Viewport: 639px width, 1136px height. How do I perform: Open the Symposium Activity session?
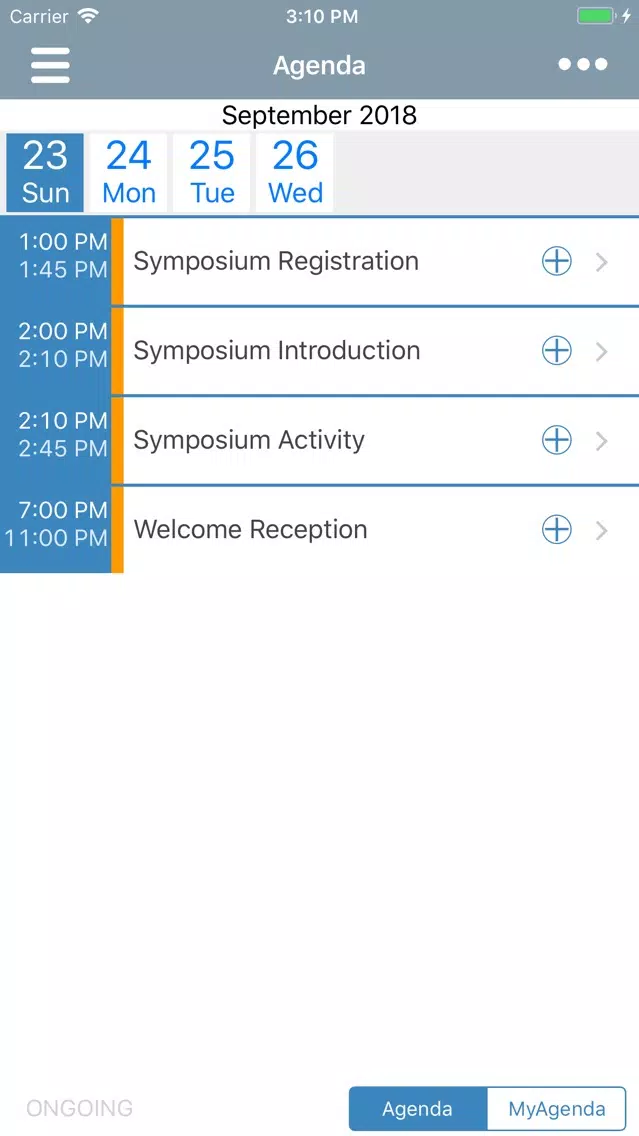[x=320, y=440]
